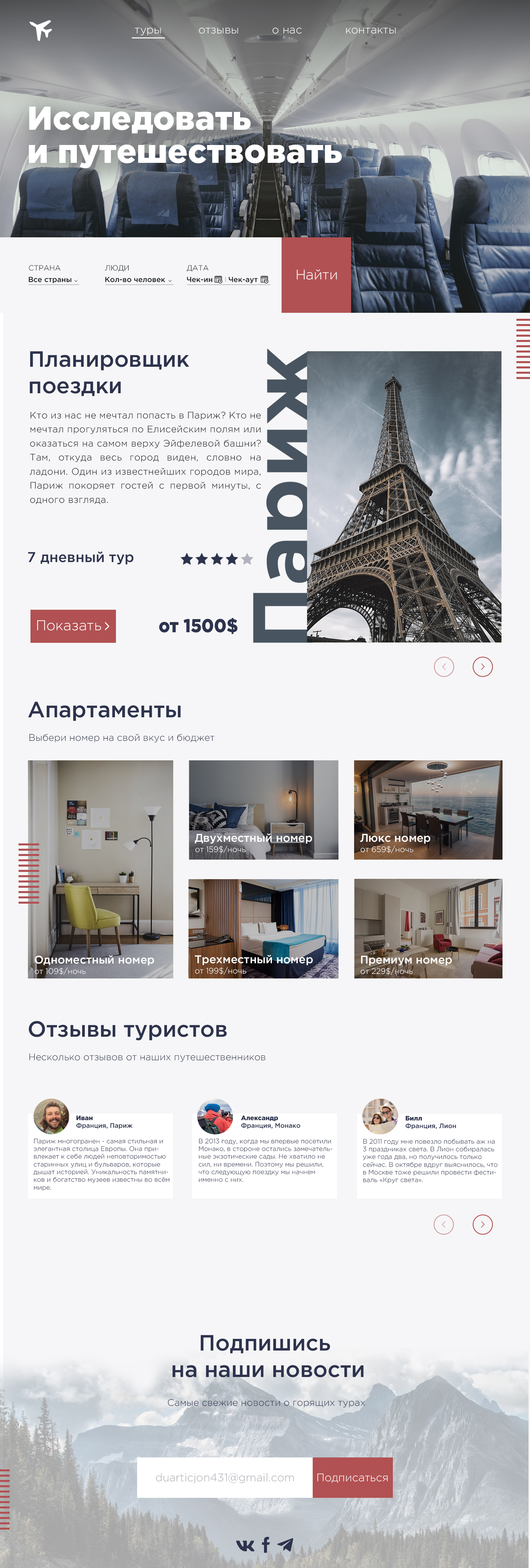Show the next tour with the right arrow
The width and height of the screenshot is (530, 1568).
[483, 667]
